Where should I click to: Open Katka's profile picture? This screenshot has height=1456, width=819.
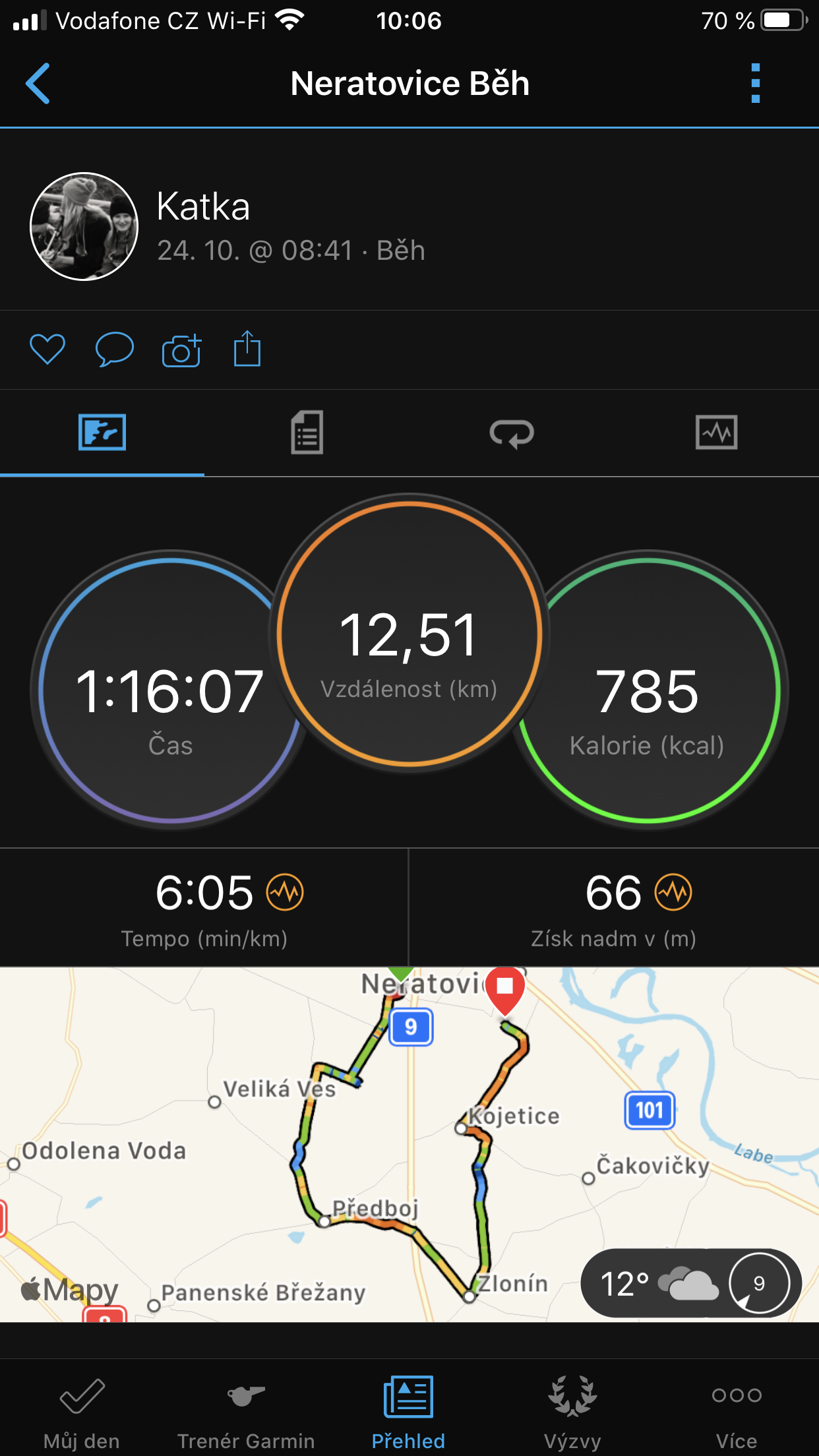click(x=84, y=227)
